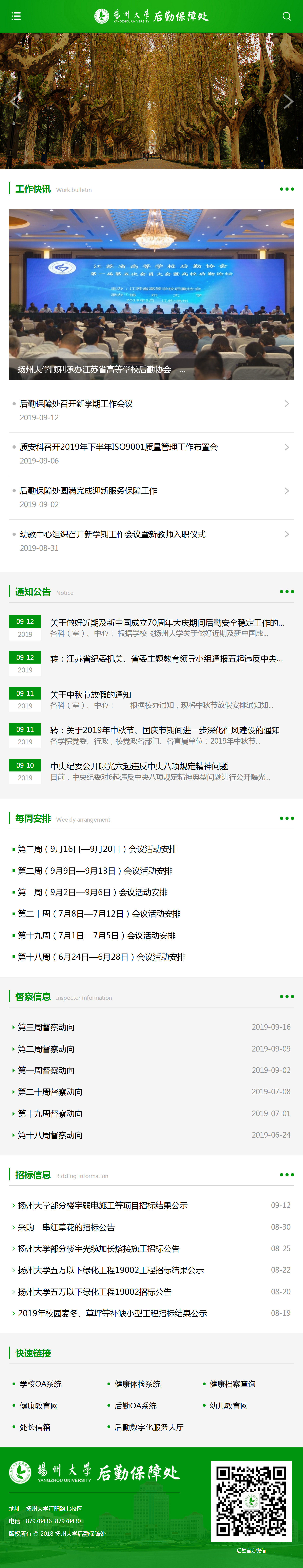This screenshot has height=1568, width=303.
Task: Open 学校OA系统 quick link
Action: [41, 1384]
